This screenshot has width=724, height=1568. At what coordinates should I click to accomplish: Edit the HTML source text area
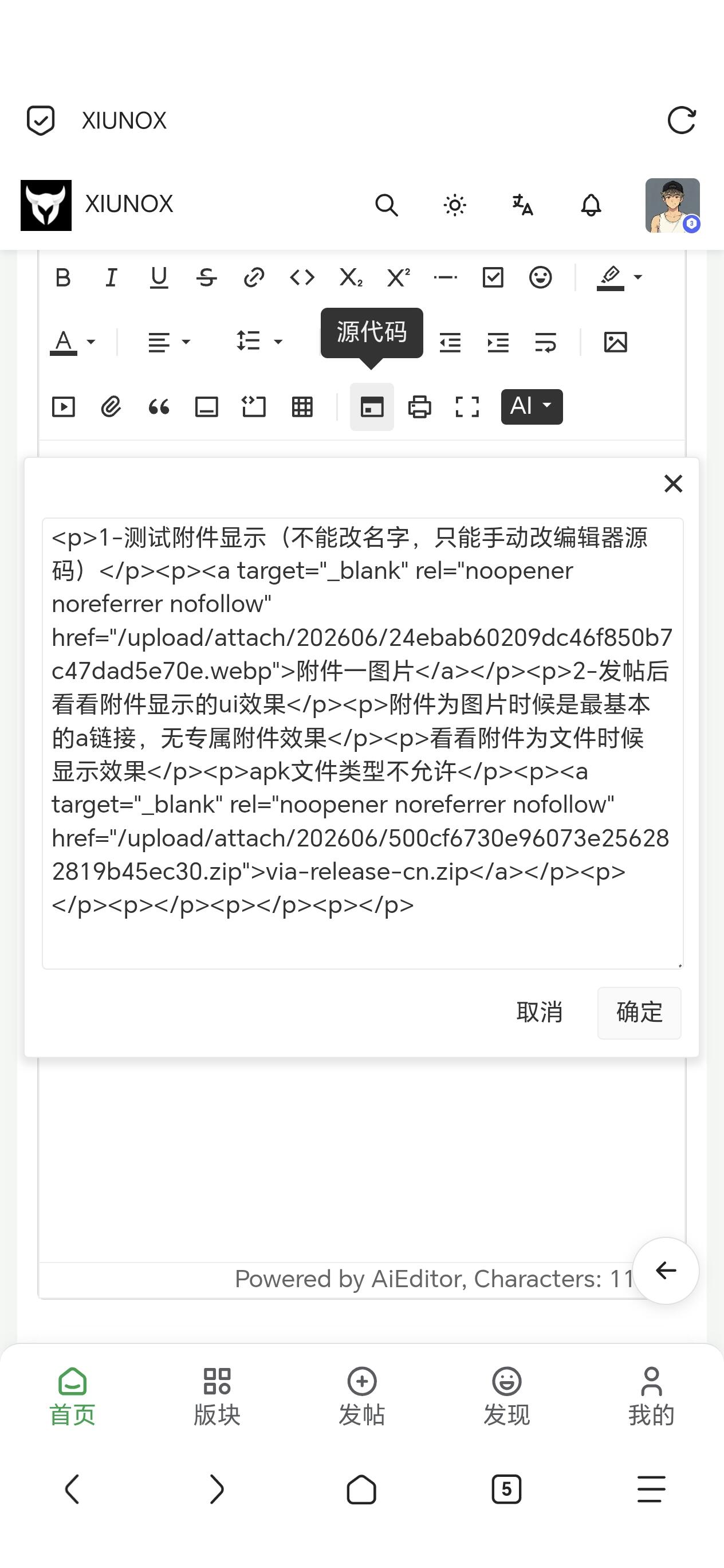363,743
